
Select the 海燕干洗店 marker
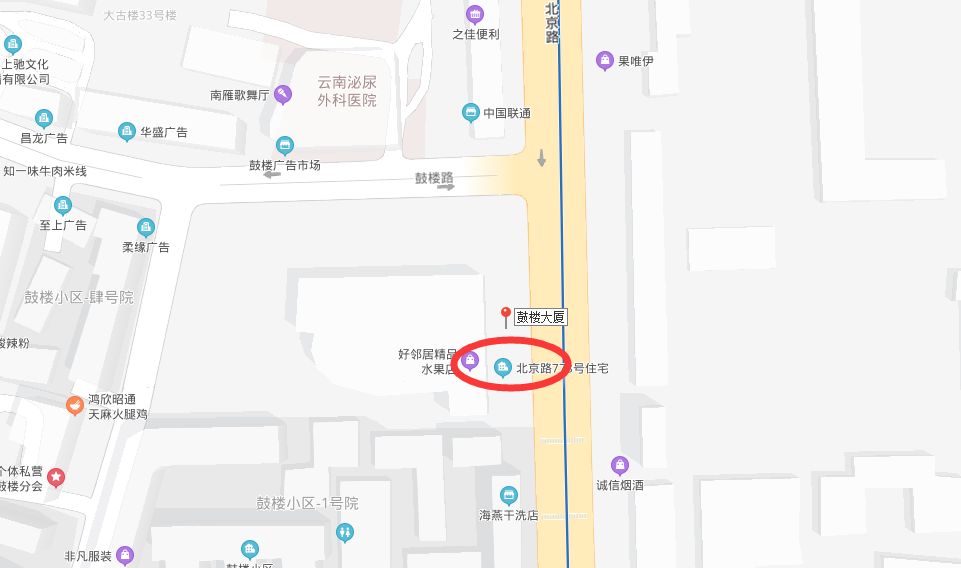click(509, 496)
